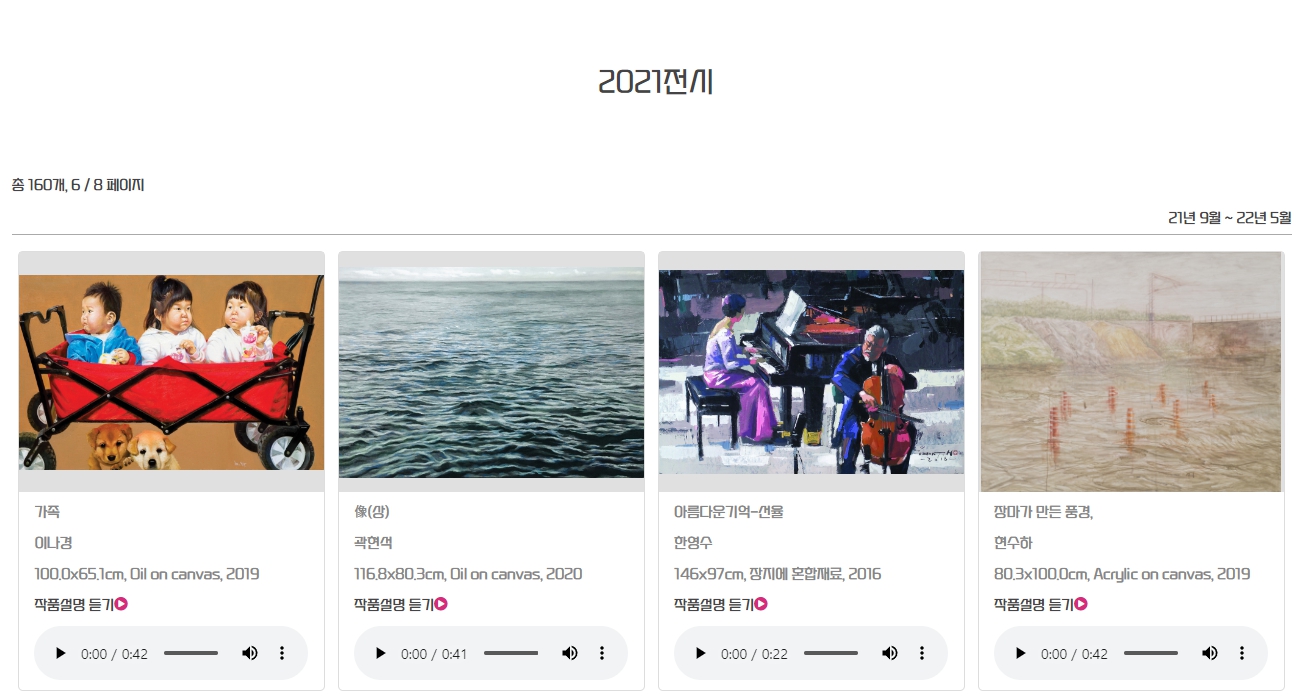
Task: Open more options on 가족 audio player
Action: pos(282,653)
